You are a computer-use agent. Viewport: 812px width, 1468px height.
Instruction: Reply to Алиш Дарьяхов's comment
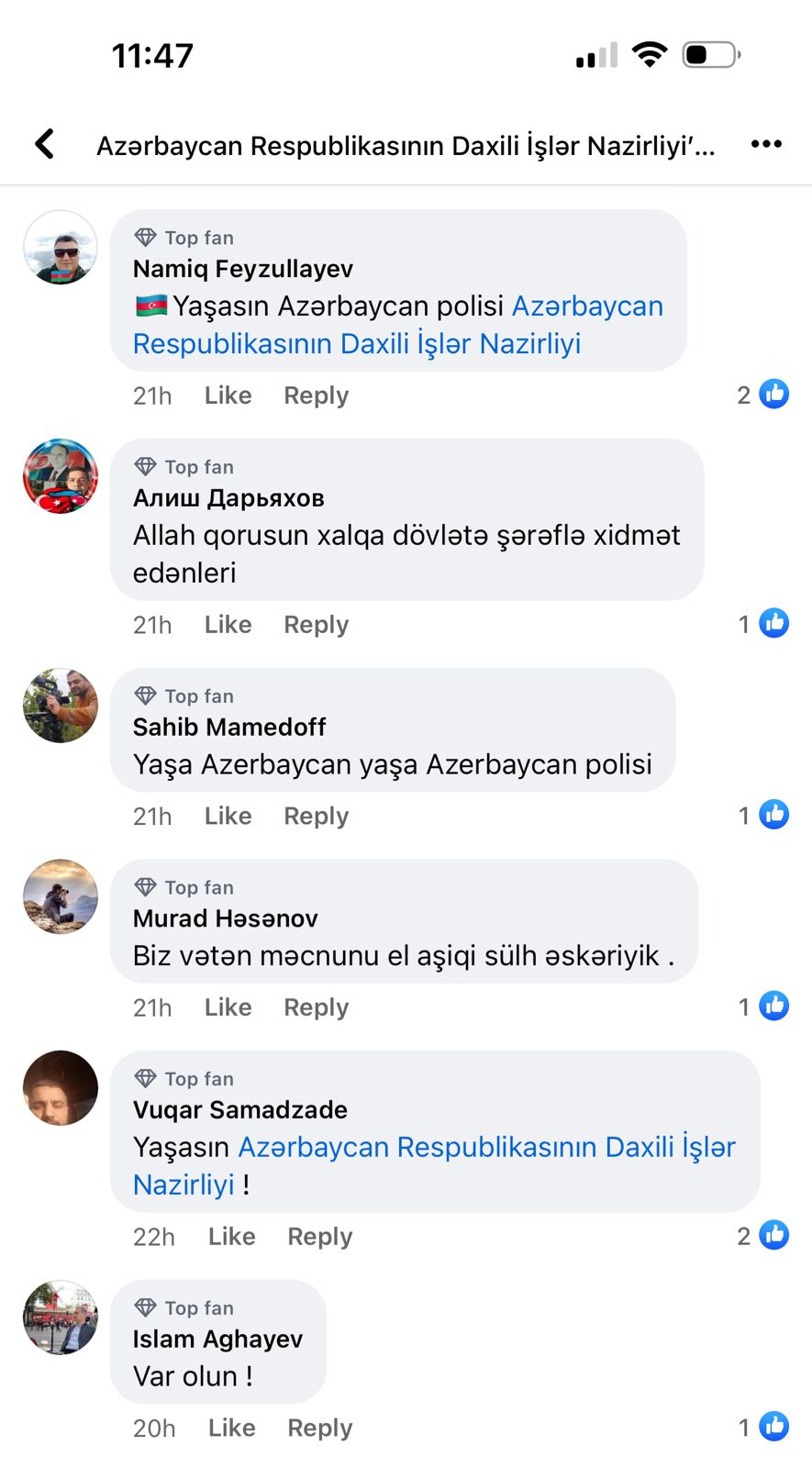316,625
